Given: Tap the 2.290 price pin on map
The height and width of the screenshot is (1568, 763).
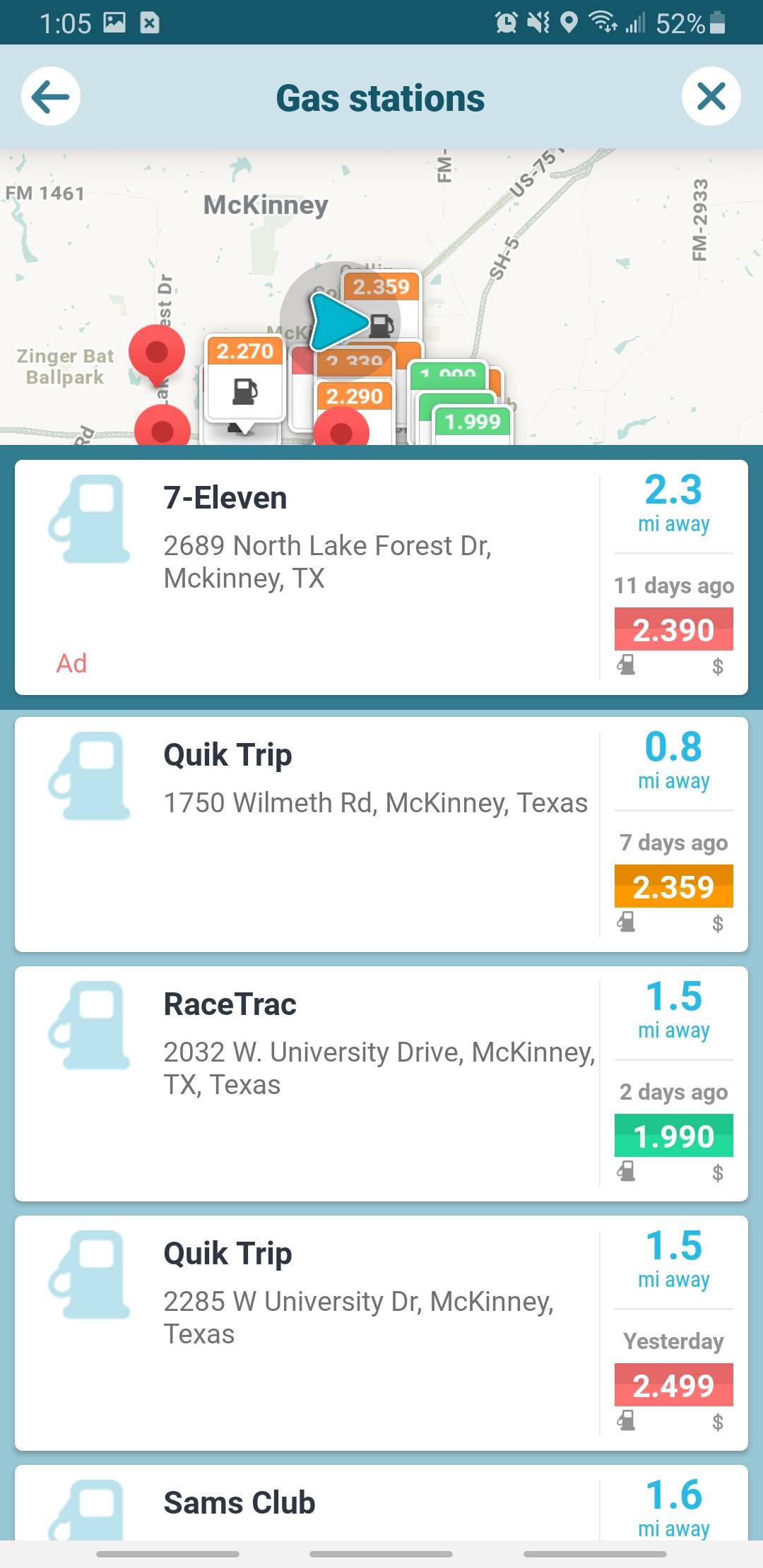Looking at the screenshot, I should (x=353, y=397).
